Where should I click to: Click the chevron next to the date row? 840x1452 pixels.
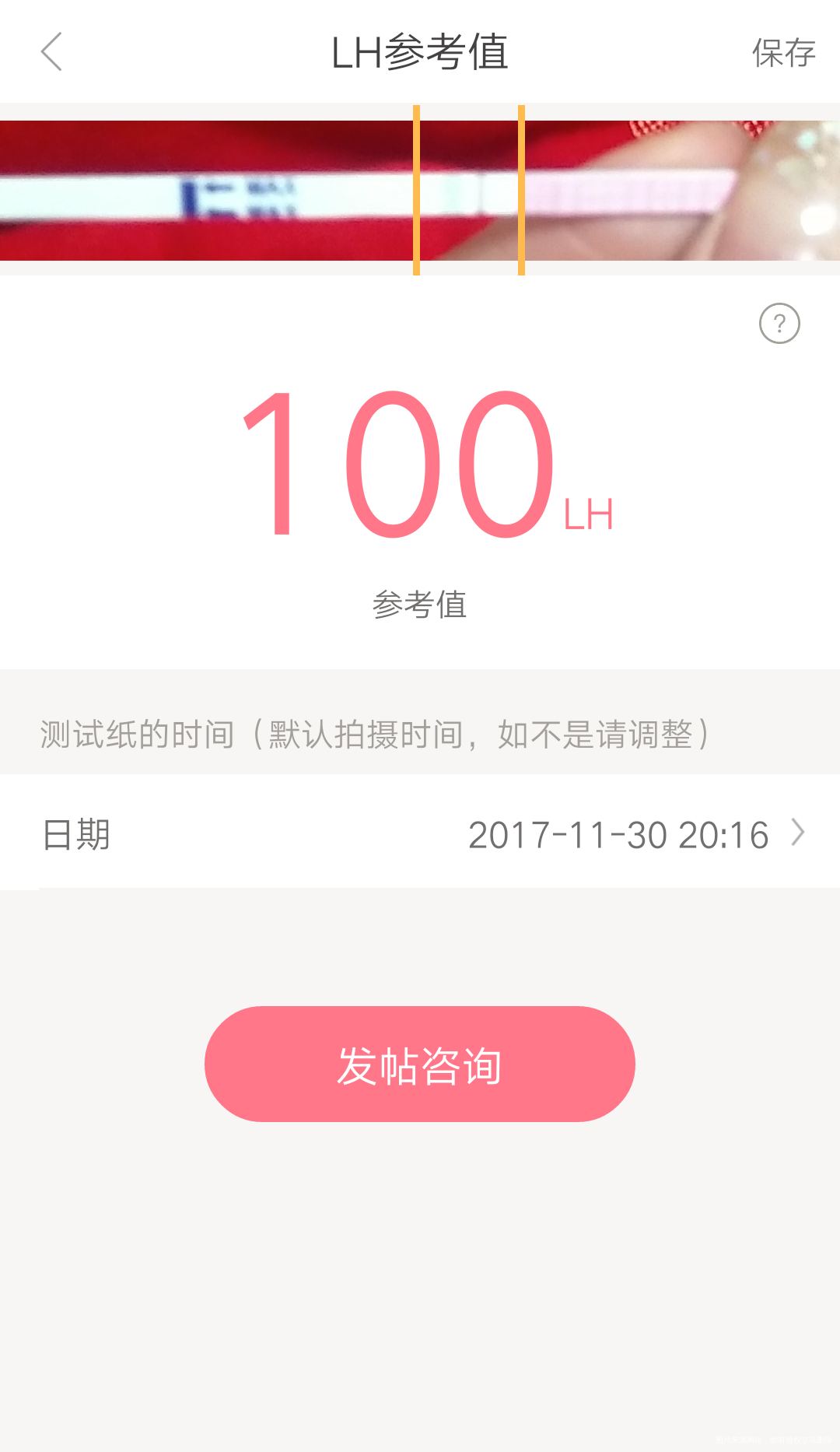click(x=798, y=833)
